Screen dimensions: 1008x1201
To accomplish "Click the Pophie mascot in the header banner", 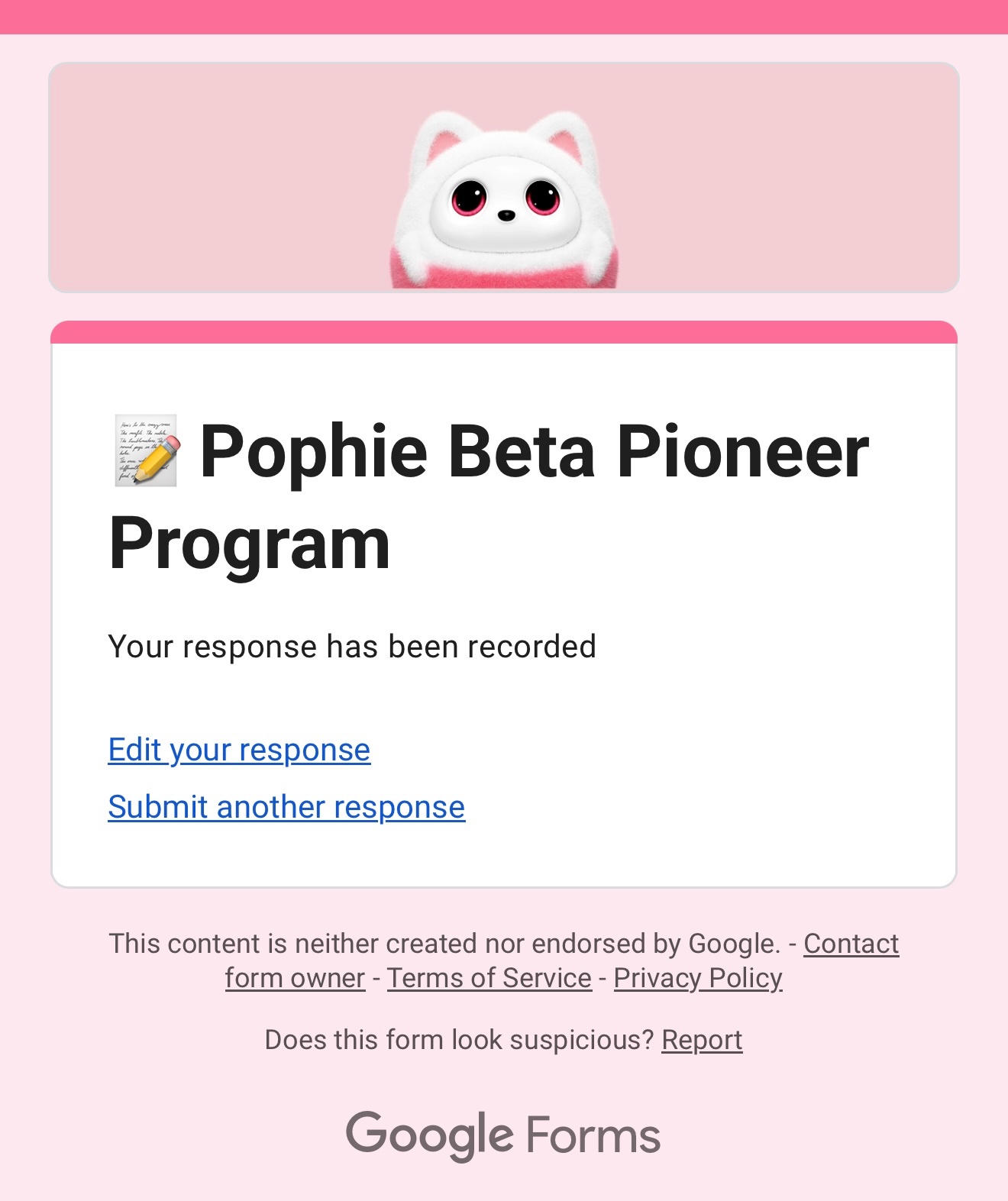I will [x=504, y=199].
